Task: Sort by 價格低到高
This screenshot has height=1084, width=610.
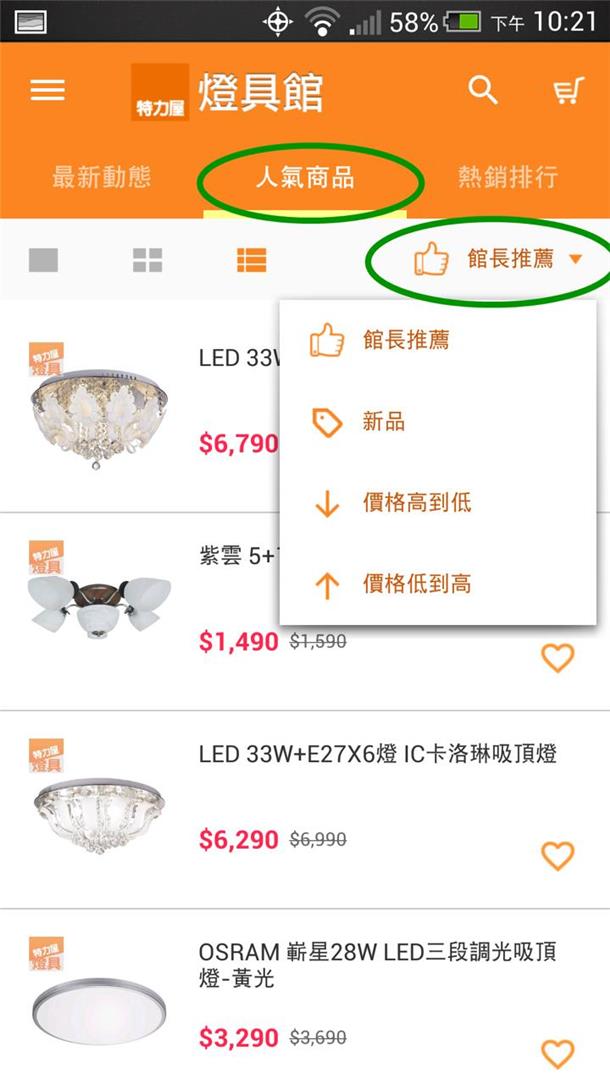Action: [416, 584]
